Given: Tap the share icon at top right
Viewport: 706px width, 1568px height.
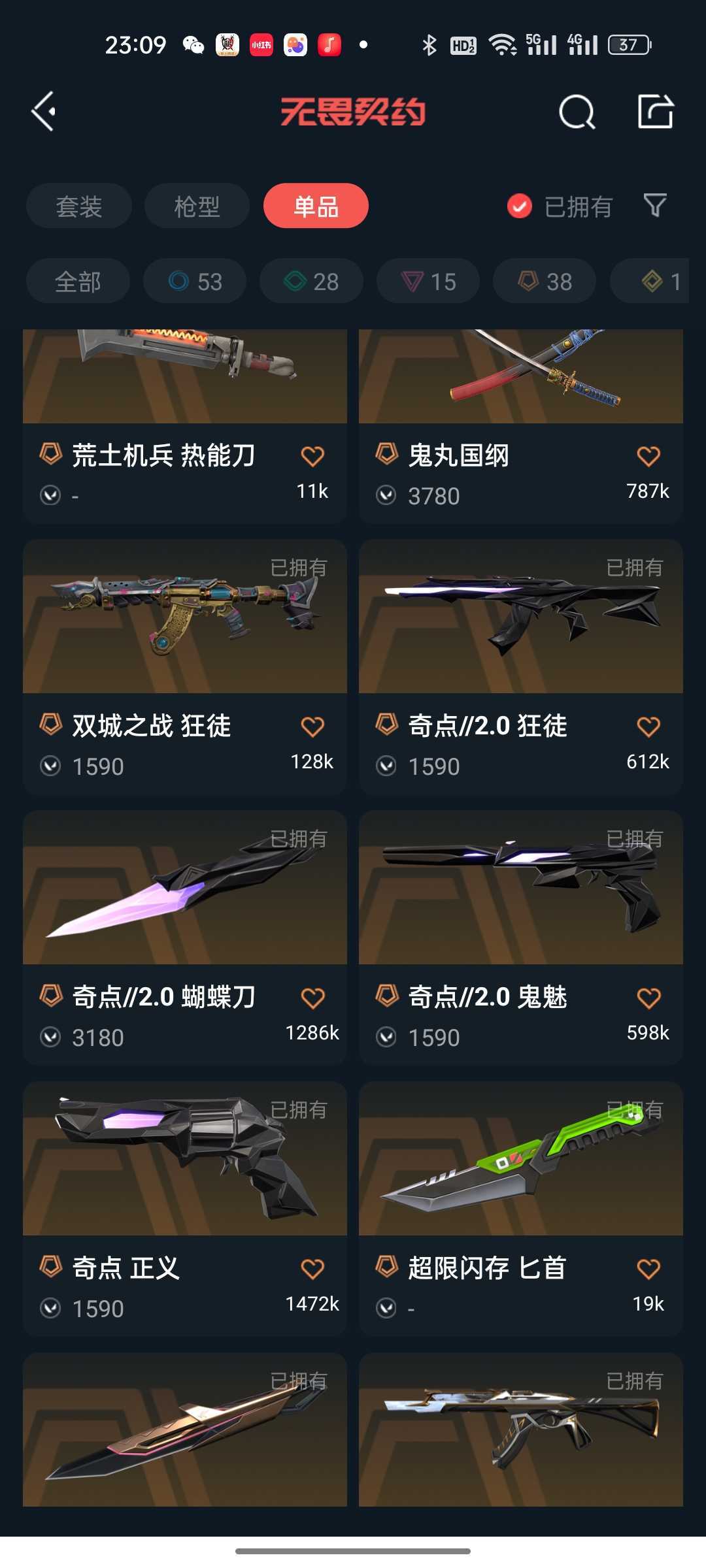Looking at the screenshot, I should tap(656, 111).
